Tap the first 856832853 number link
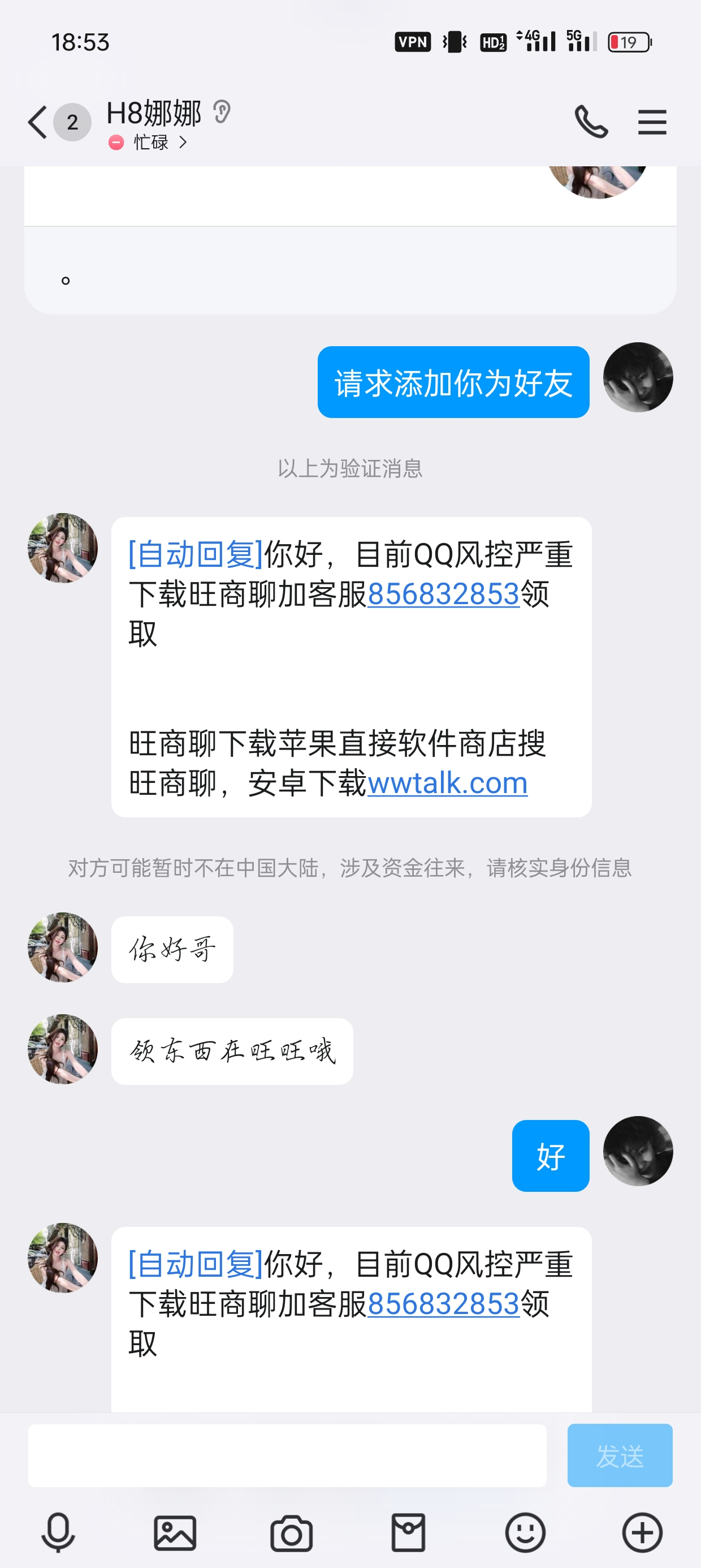Screen dimensions: 701x1568 click(443, 594)
